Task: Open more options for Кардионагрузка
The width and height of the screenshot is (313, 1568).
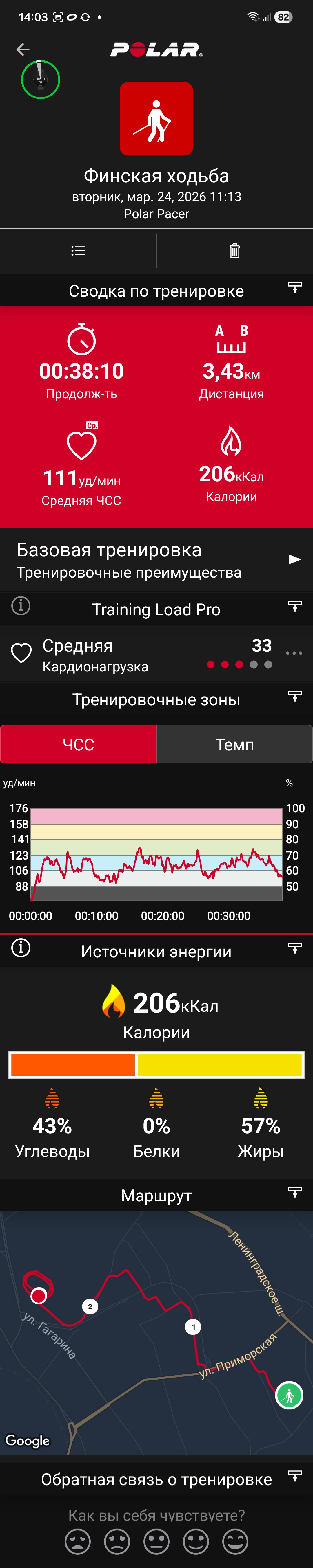Action: point(294,653)
